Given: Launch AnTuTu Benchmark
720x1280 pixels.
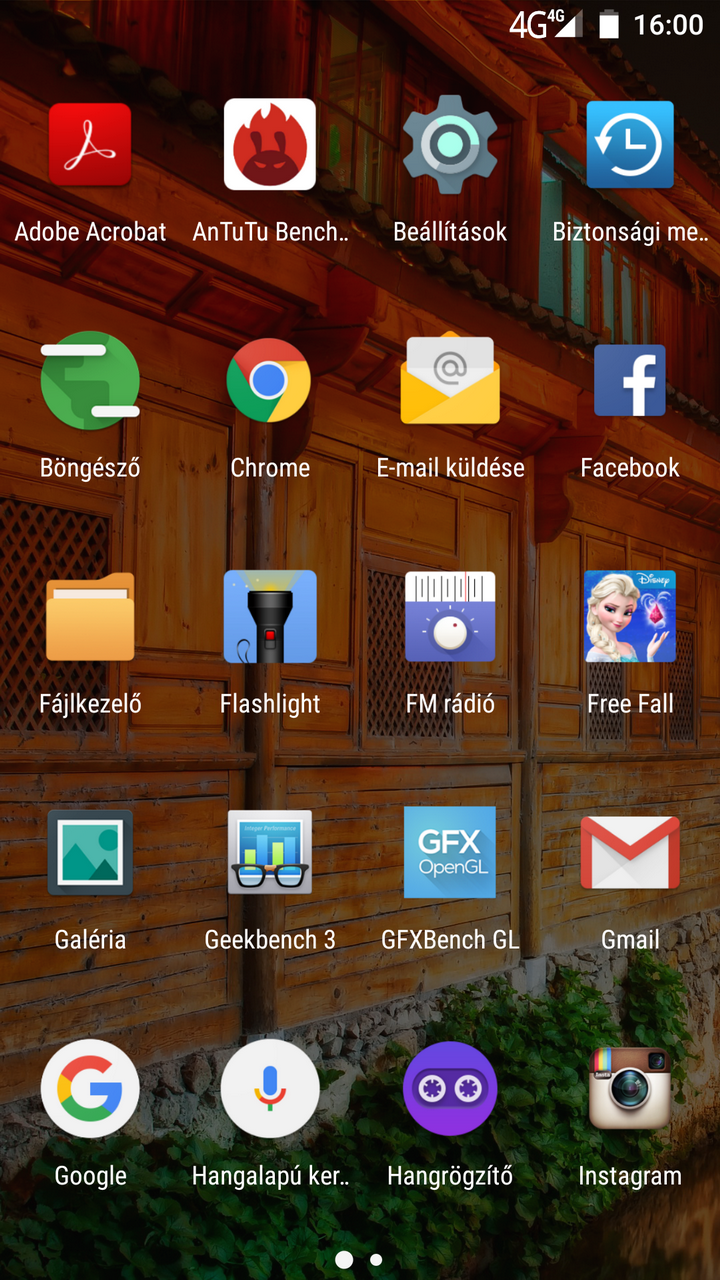Looking at the screenshot, I should click(x=270, y=145).
